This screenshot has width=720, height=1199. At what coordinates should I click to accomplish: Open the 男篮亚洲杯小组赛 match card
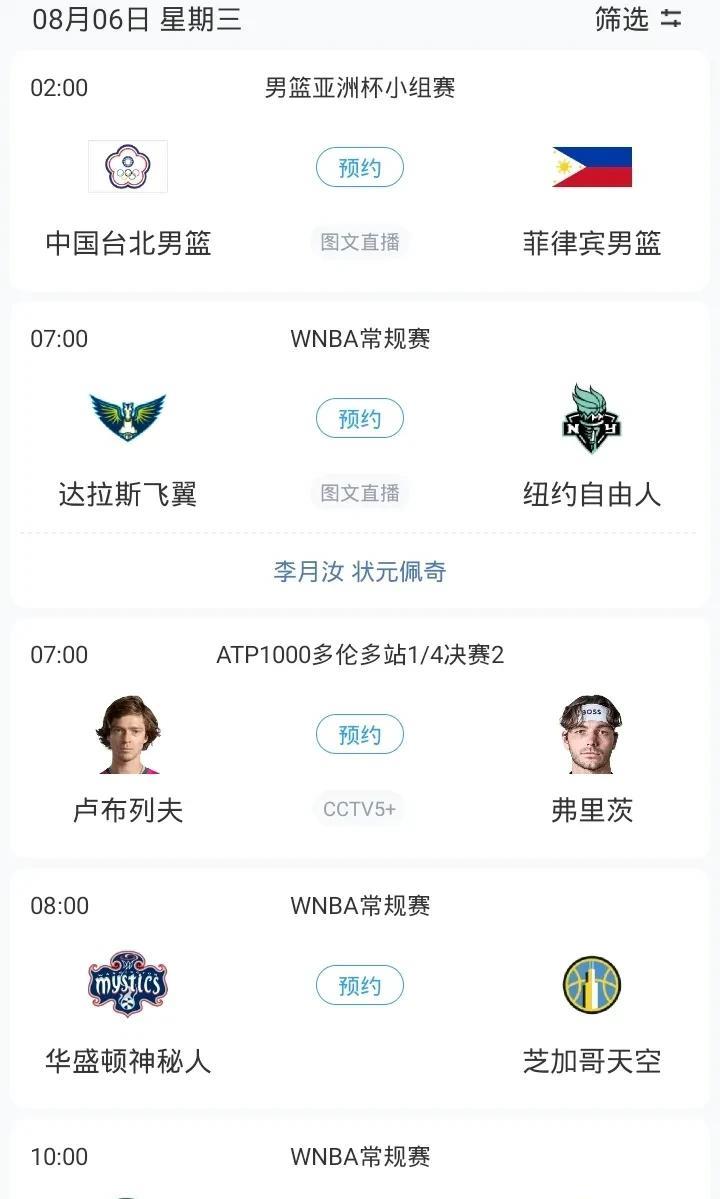(359, 171)
